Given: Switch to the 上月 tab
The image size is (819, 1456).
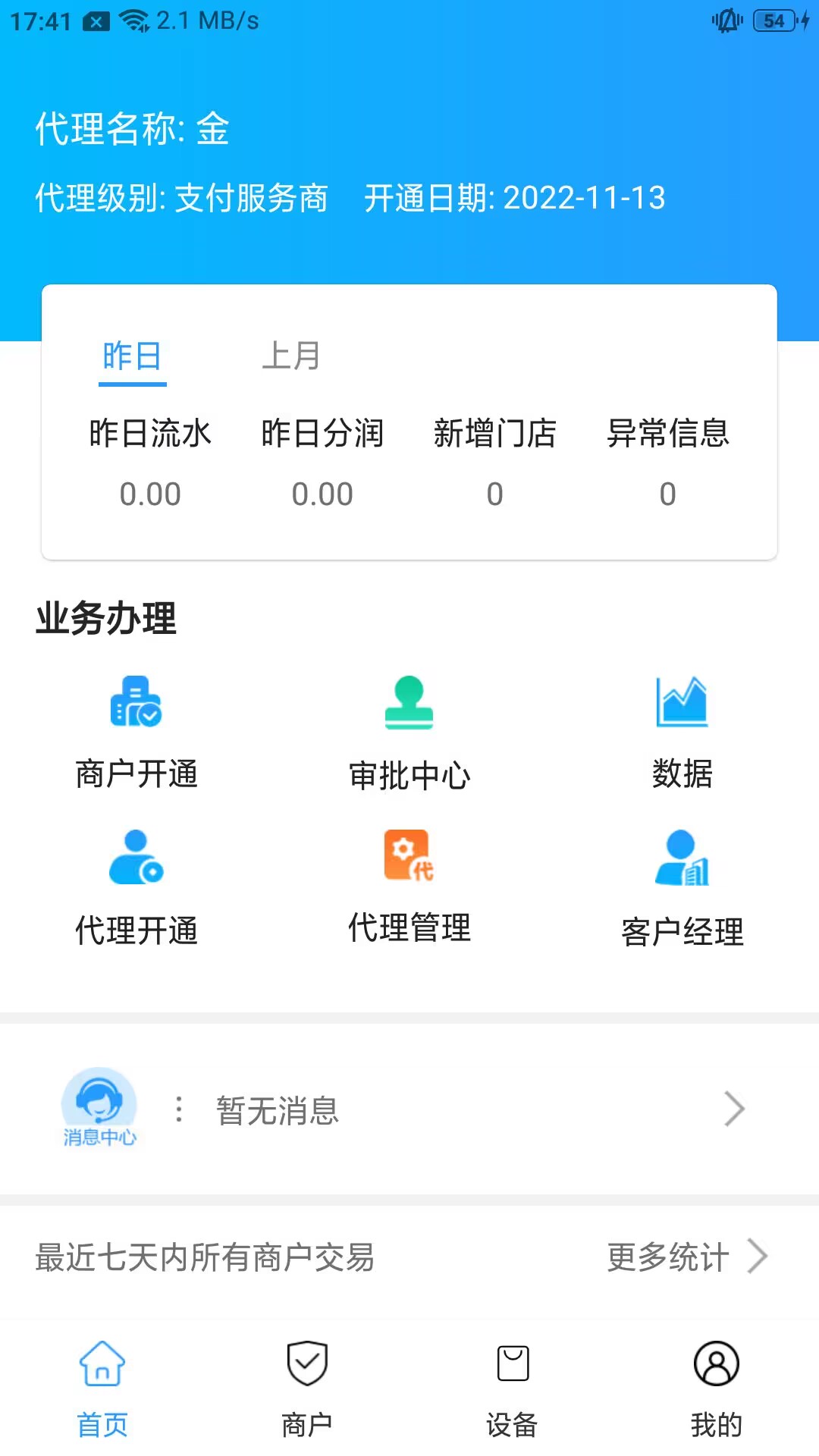Looking at the screenshot, I should [x=291, y=356].
